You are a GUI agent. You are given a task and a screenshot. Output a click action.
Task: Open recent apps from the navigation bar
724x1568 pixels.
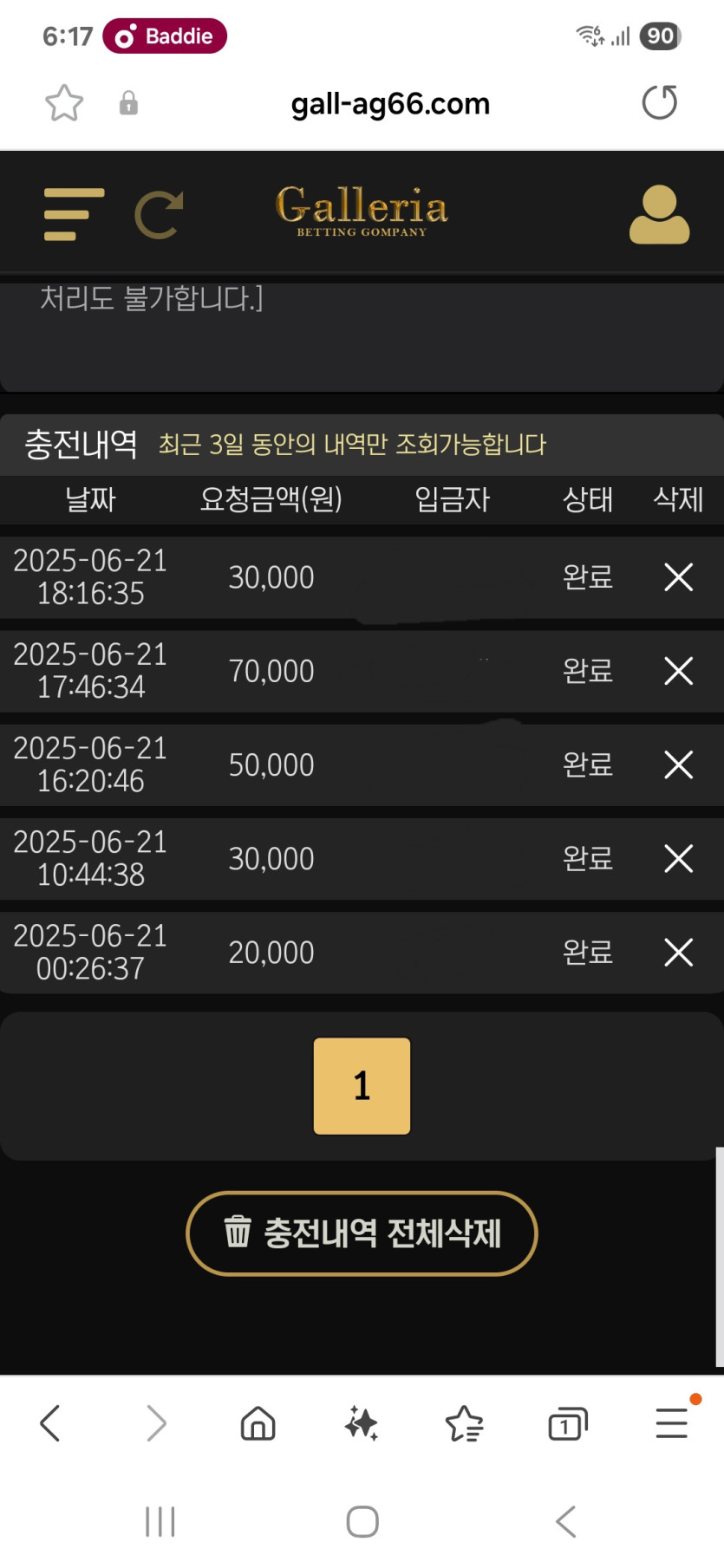(160, 1521)
